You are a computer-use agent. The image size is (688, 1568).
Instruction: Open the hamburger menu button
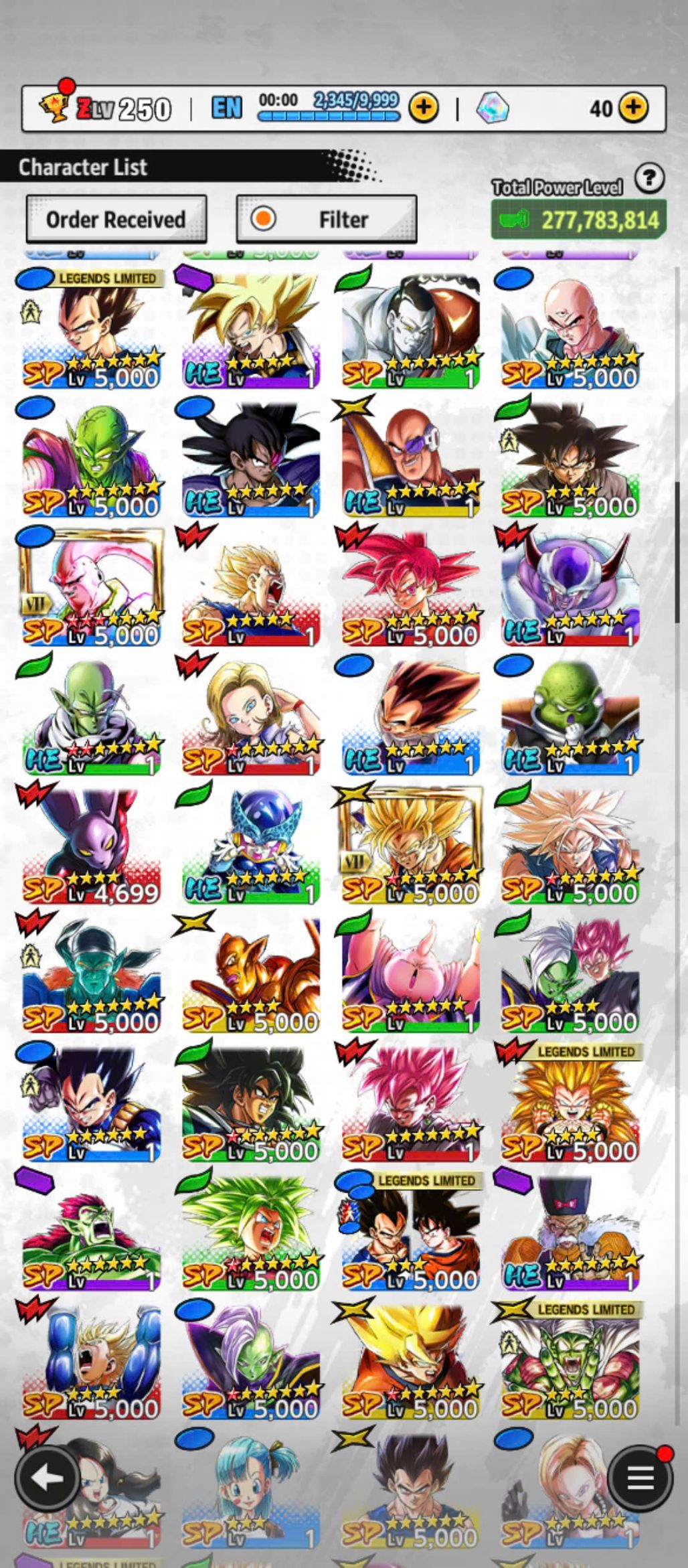click(640, 1478)
